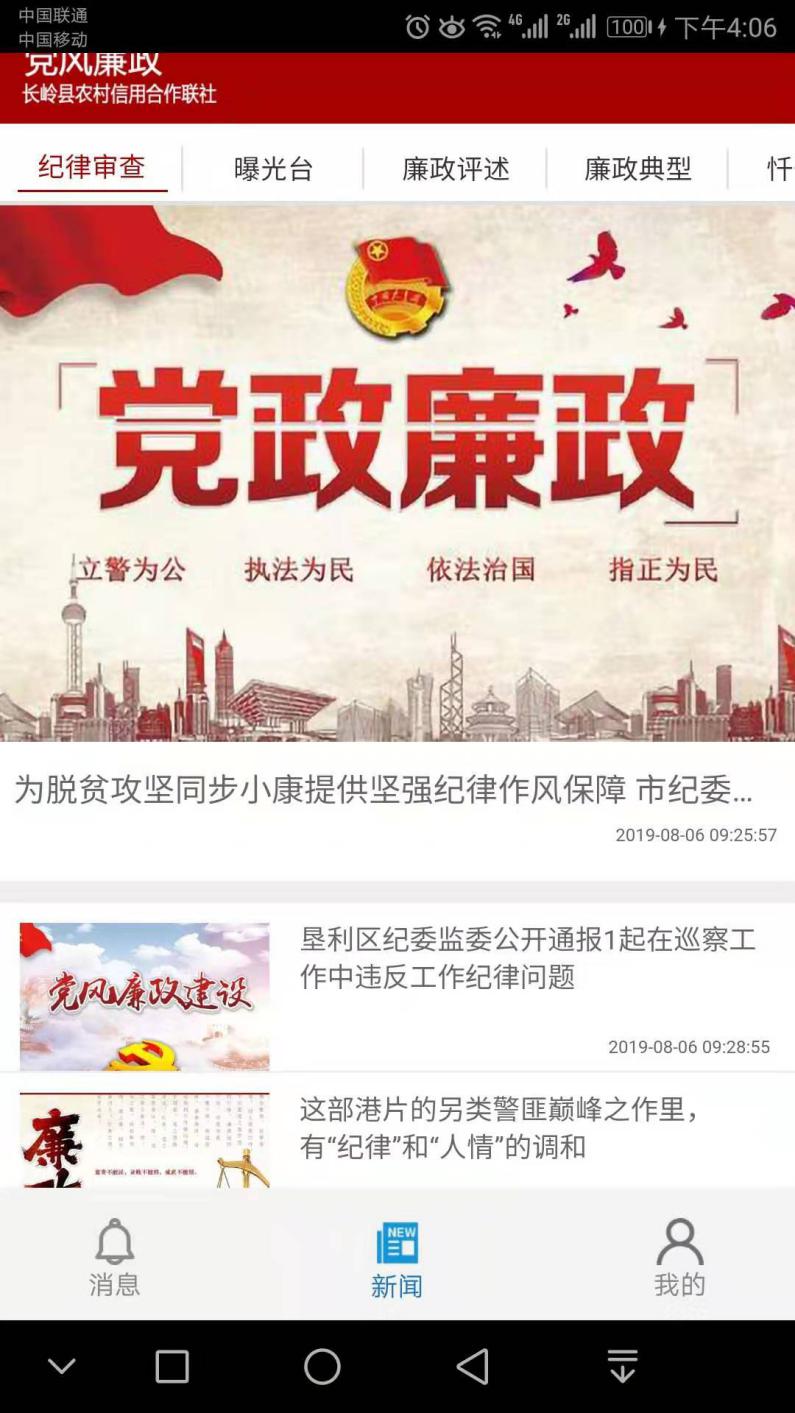795x1413 pixels.
Task: Tap the system home button
Action: pyautogui.click(x=322, y=1366)
